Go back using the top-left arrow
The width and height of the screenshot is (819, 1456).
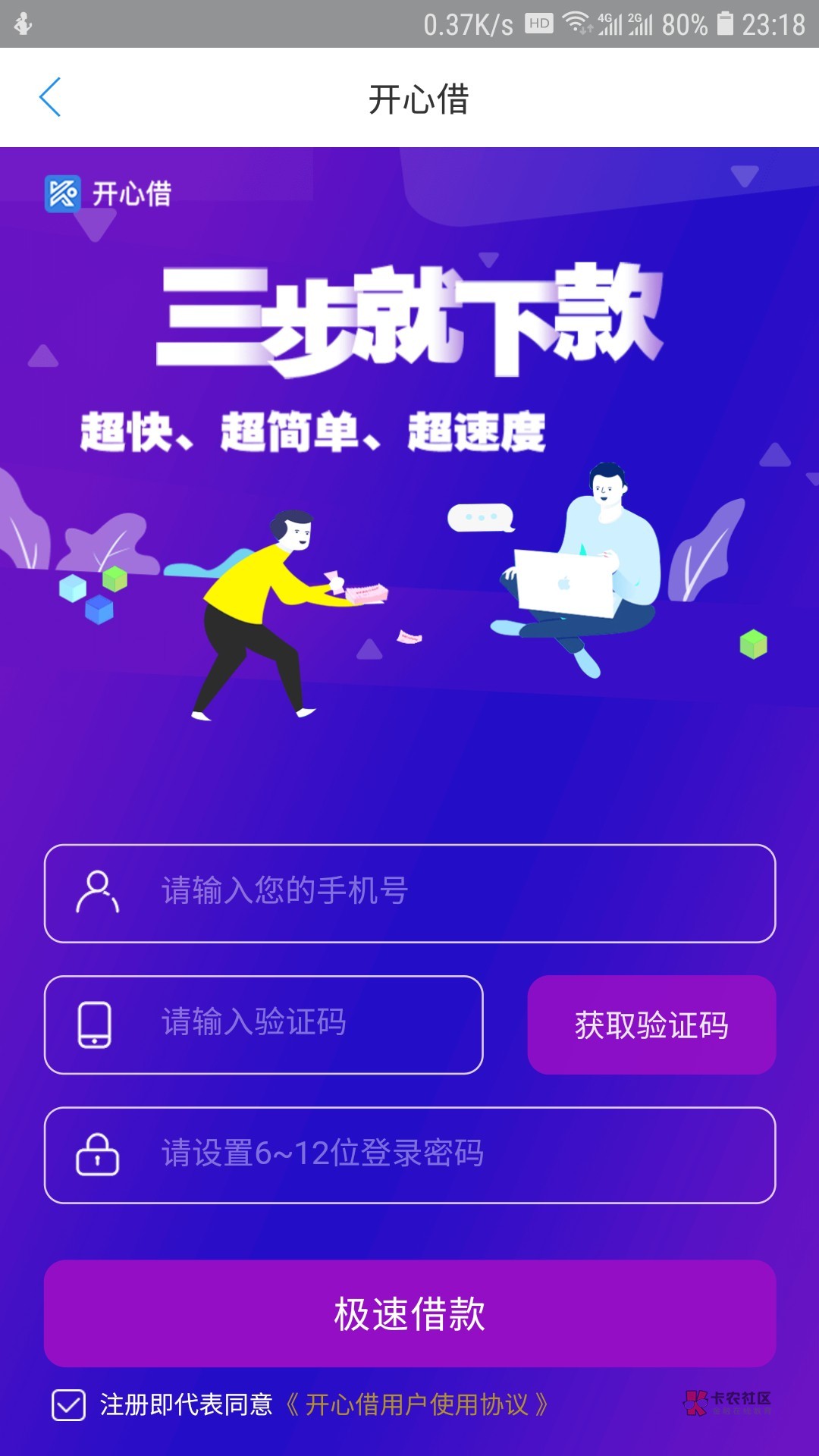(x=50, y=97)
